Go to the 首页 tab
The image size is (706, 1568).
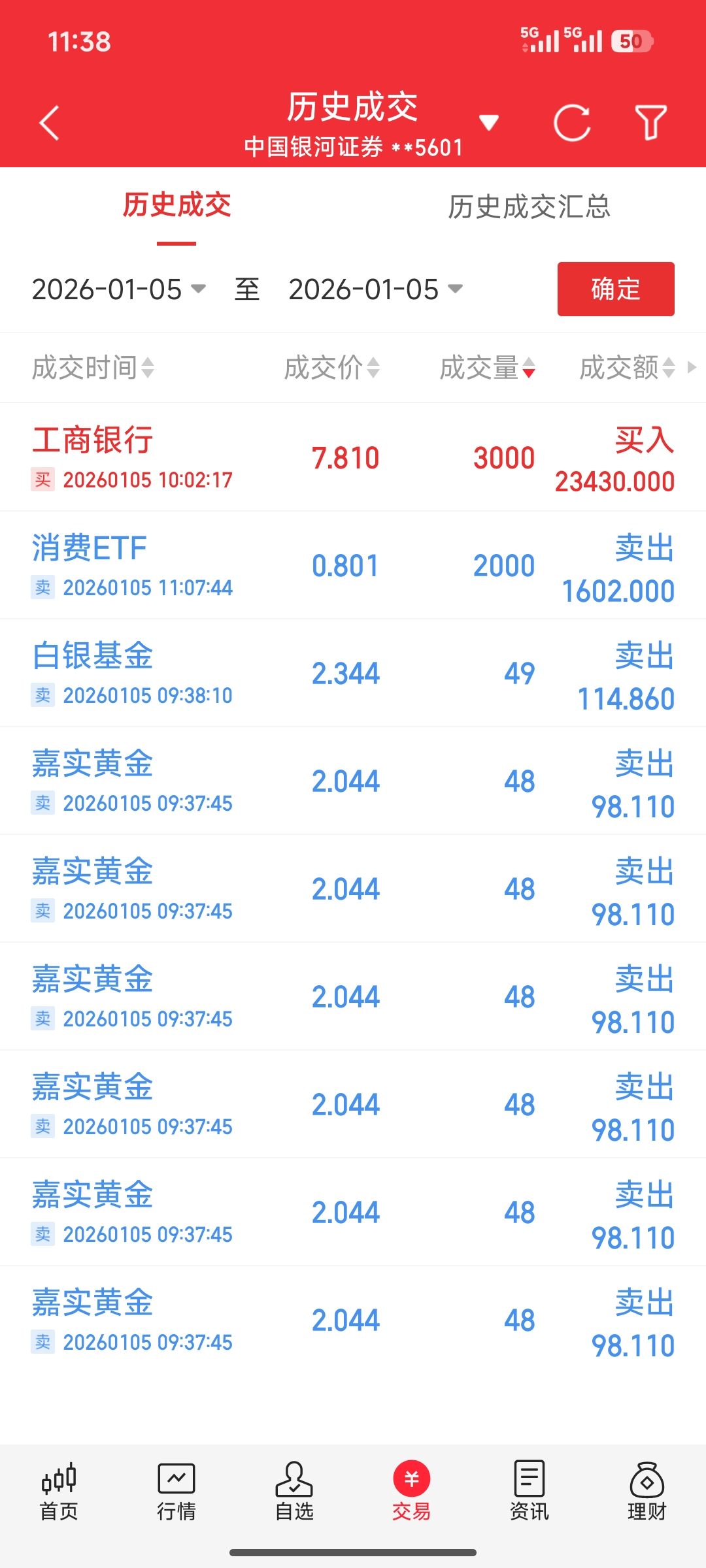(59, 1492)
